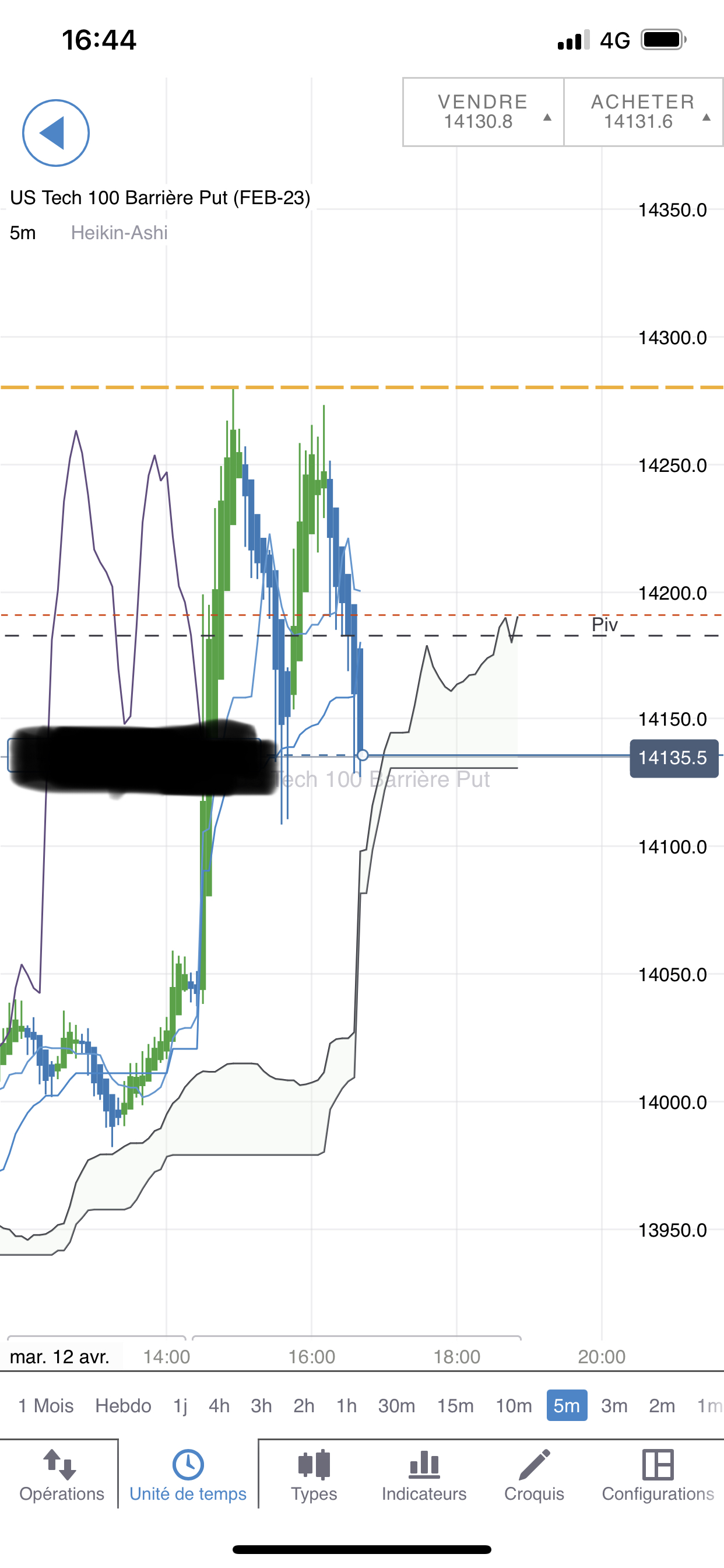Select the 3h timeframe

pyautogui.click(x=262, y=1405)
